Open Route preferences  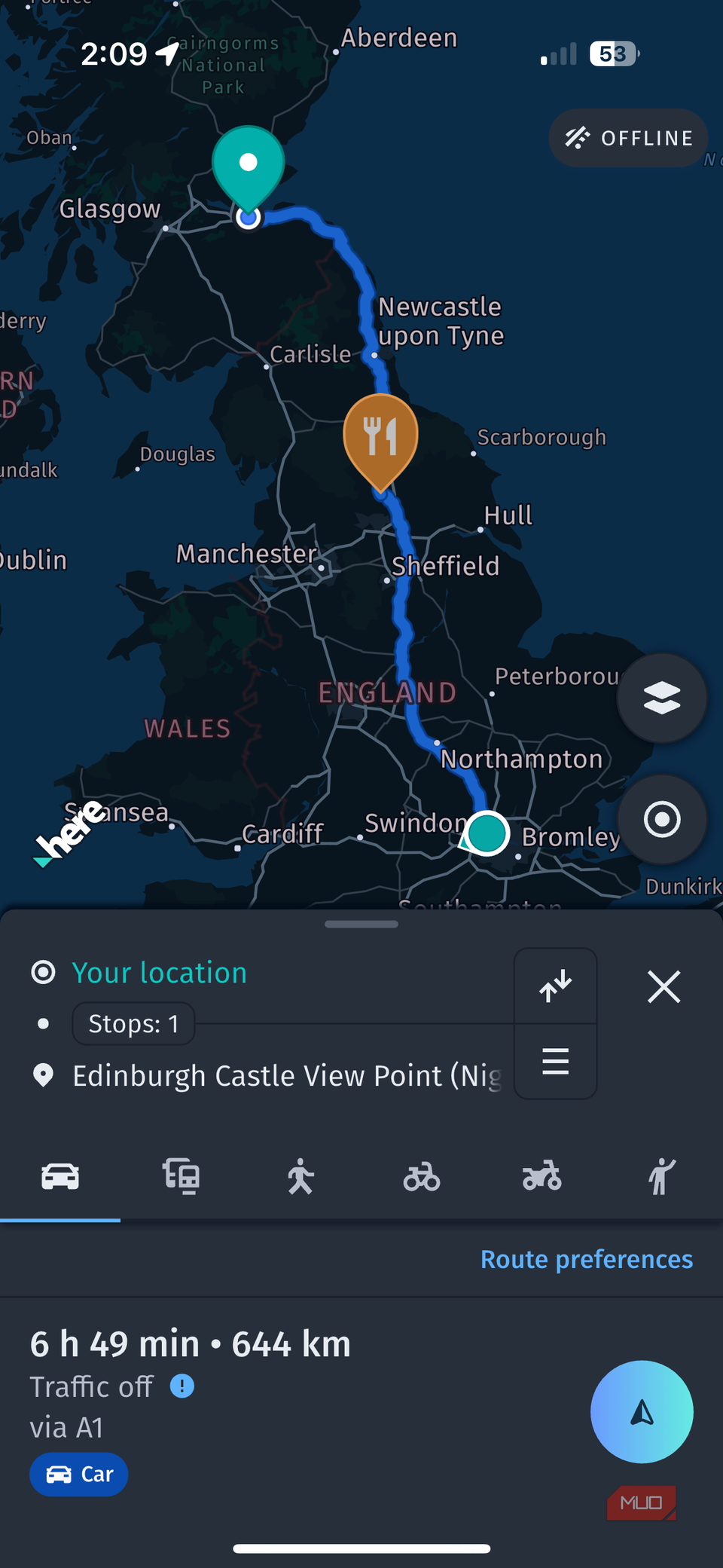click(x=586, y=1258)
